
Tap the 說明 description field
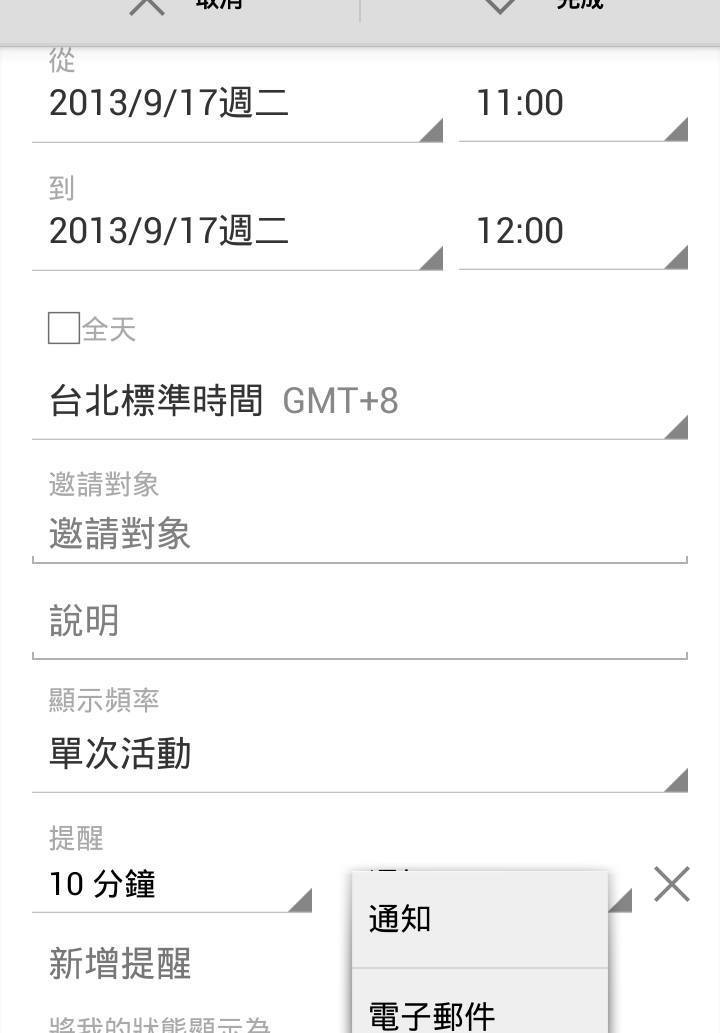pyautogui.click(x=359, y=622)
